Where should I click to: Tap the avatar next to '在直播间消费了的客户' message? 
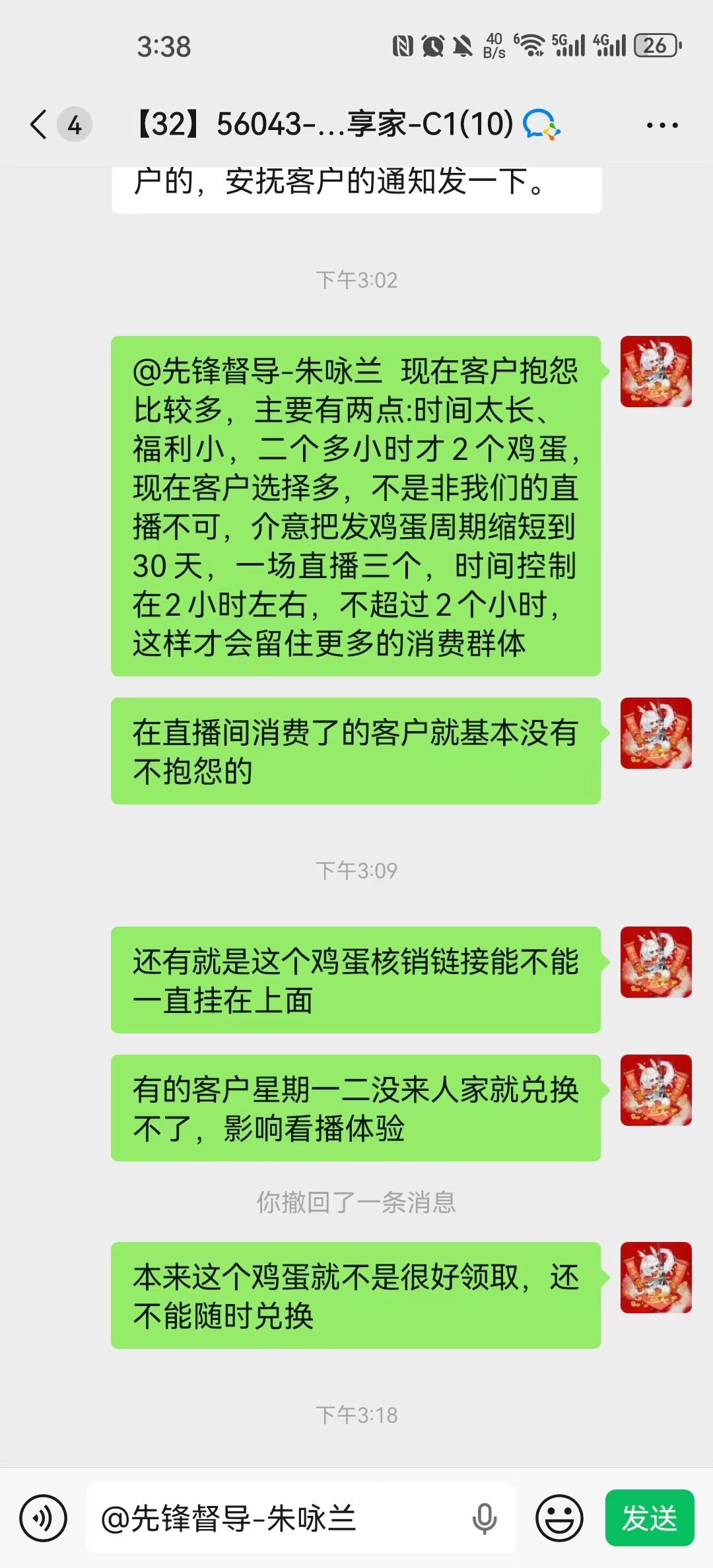click(656, 733)
